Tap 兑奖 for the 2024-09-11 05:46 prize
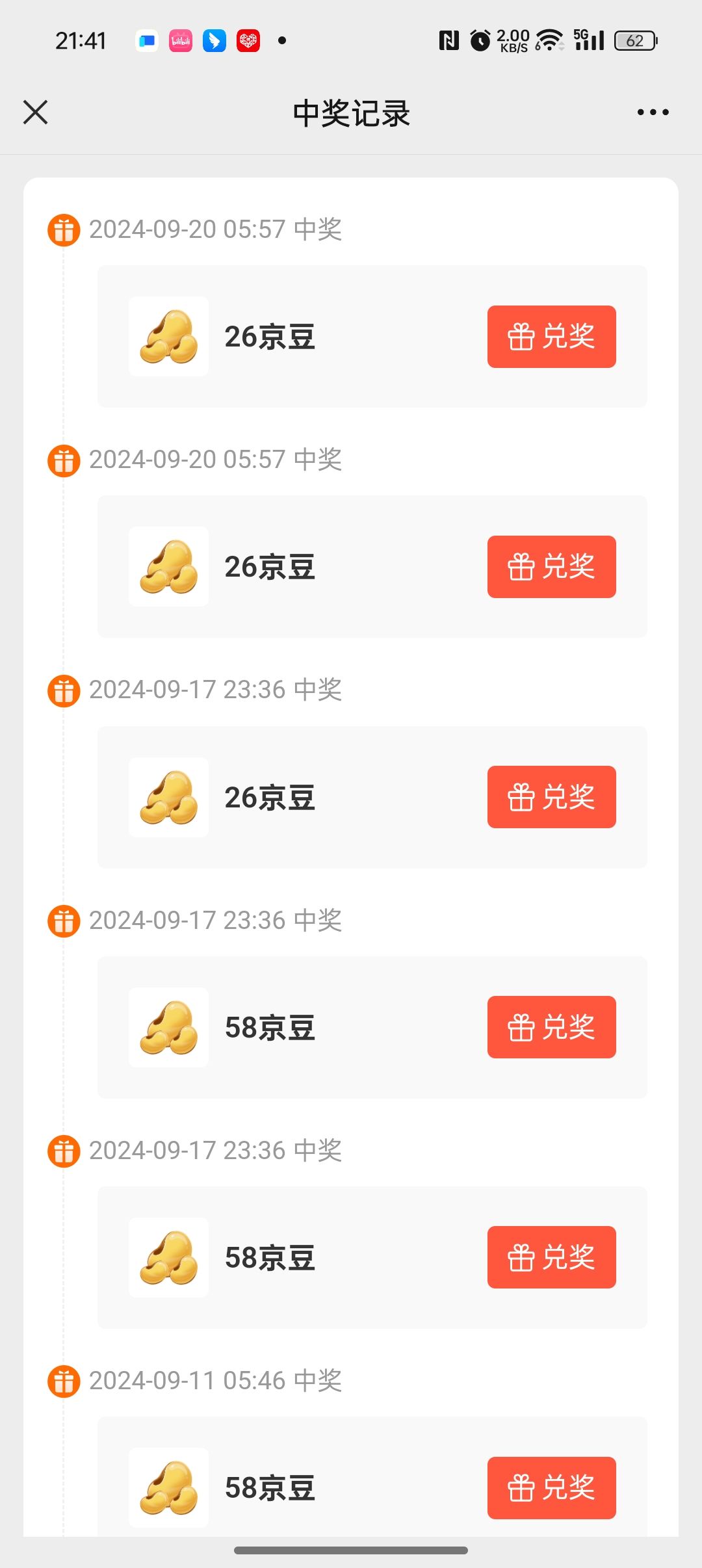702x1568 pixels. pos(551,1487)
